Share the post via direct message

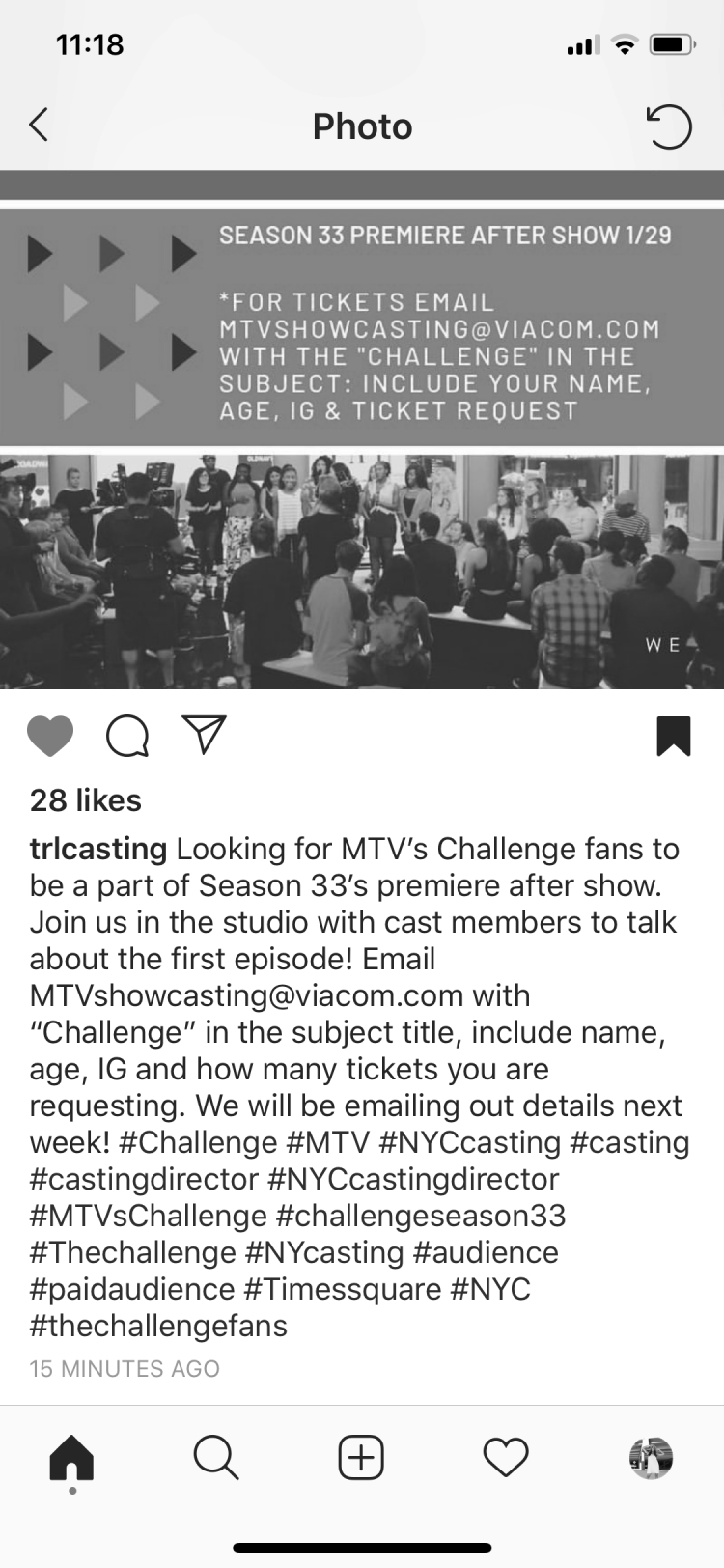pyautogui.click(x=204, y=735)
